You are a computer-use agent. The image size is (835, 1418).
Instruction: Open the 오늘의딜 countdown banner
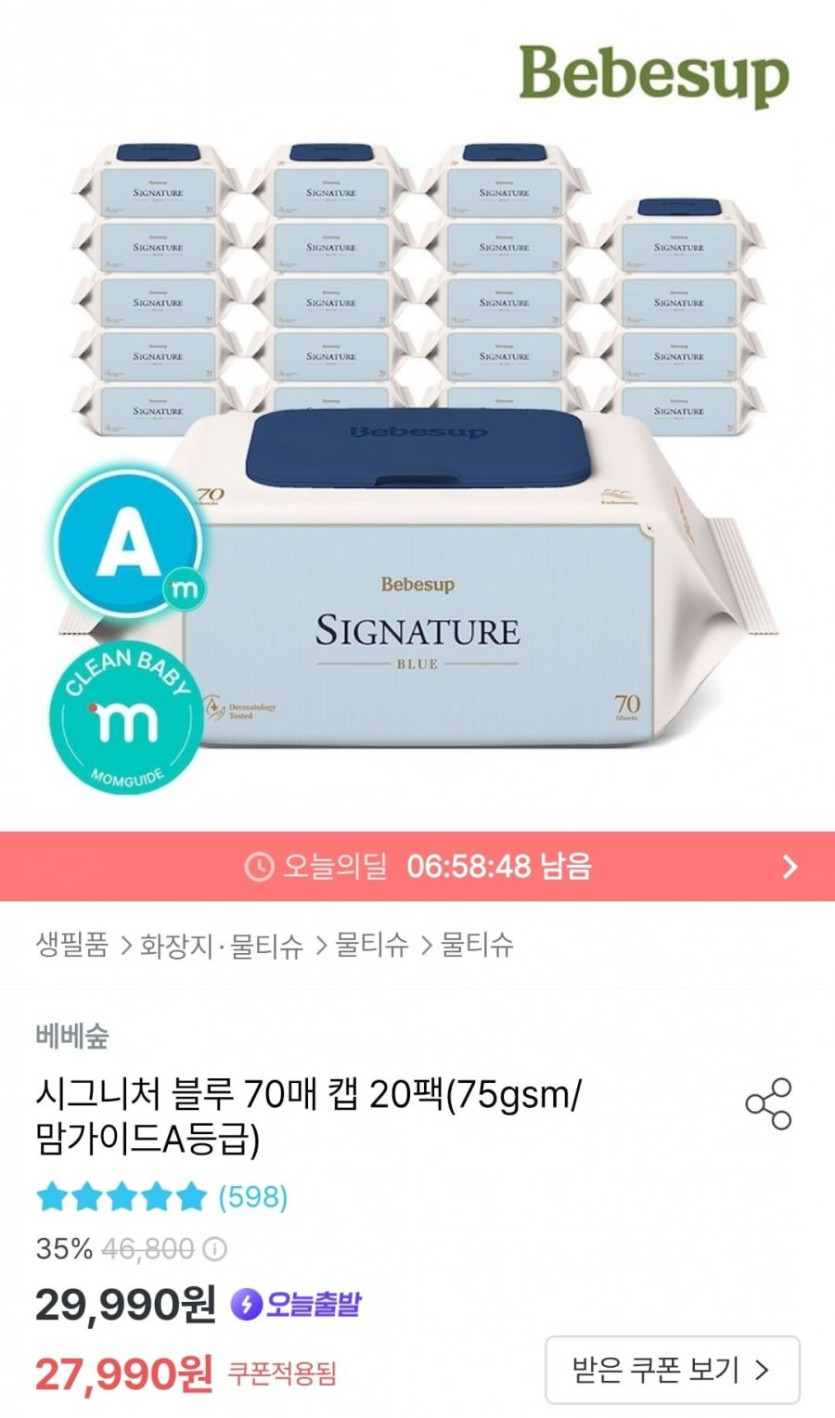click(x=417, y=866)
